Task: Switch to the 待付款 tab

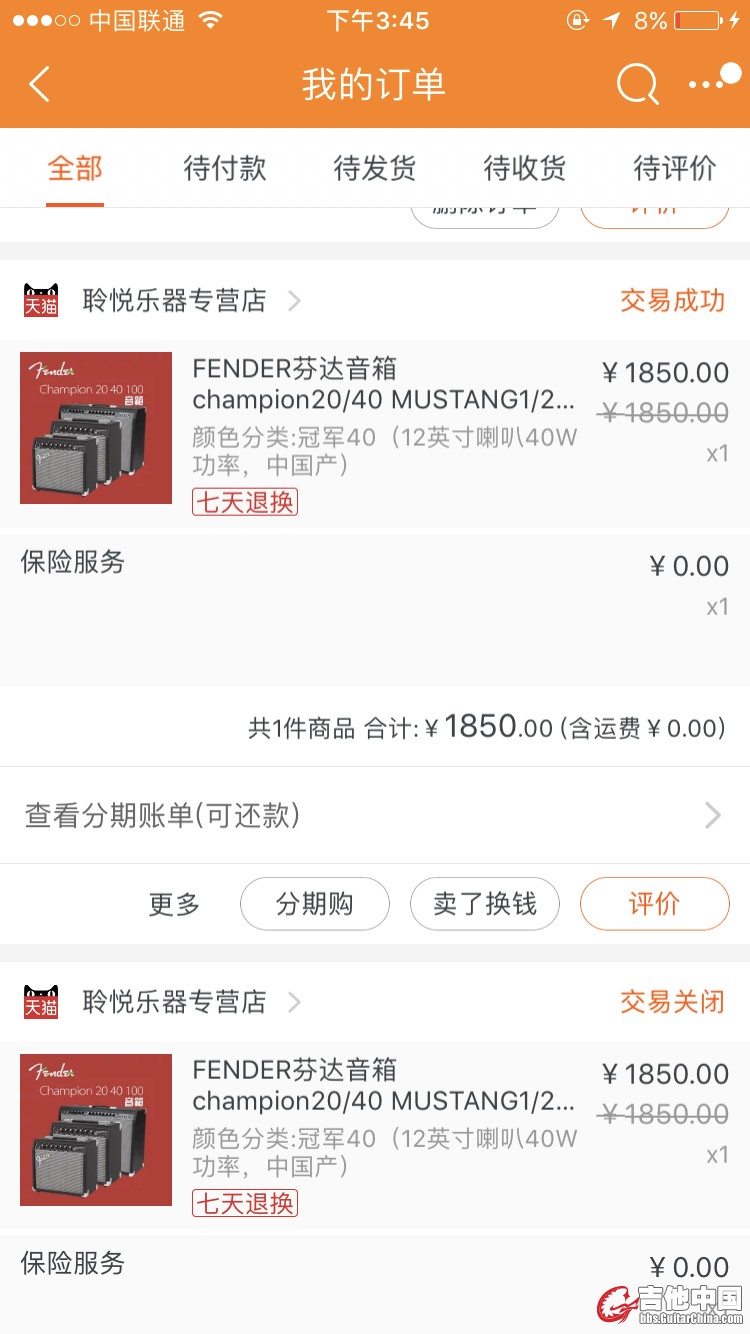Action: click(225, 168)
